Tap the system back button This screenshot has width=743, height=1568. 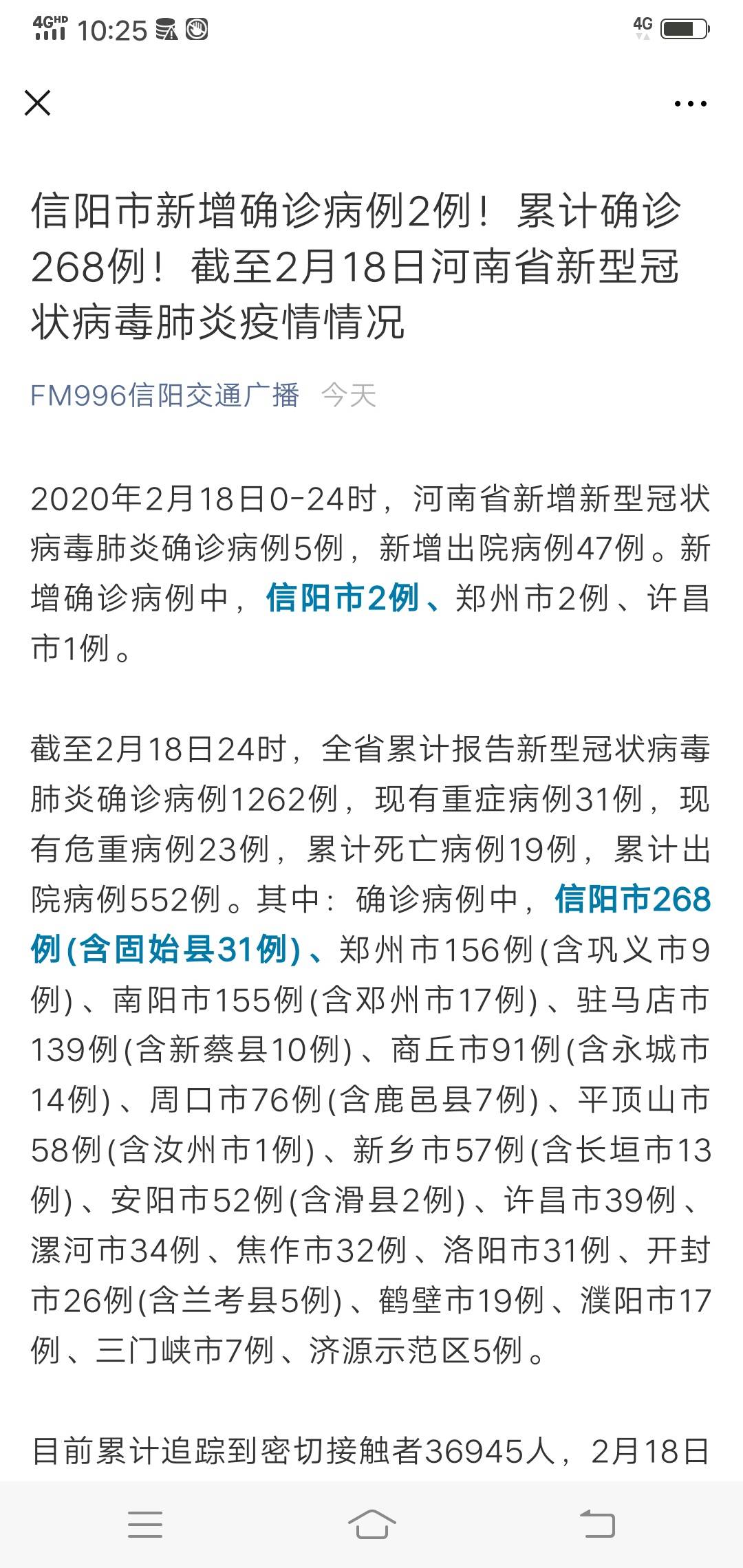(x=597, y=1524)
